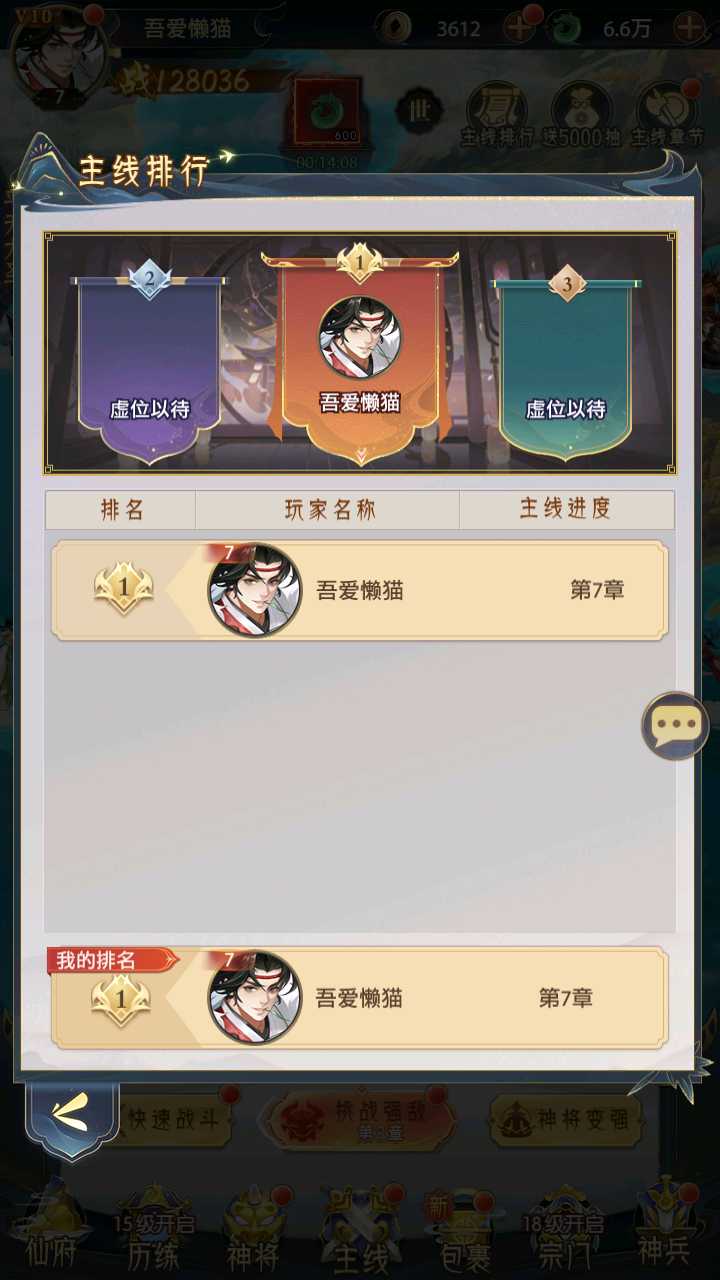Open the chat bubble icon
This screenshot has height=1280, width=720.
pyautogui.click(x=675, y=725)
